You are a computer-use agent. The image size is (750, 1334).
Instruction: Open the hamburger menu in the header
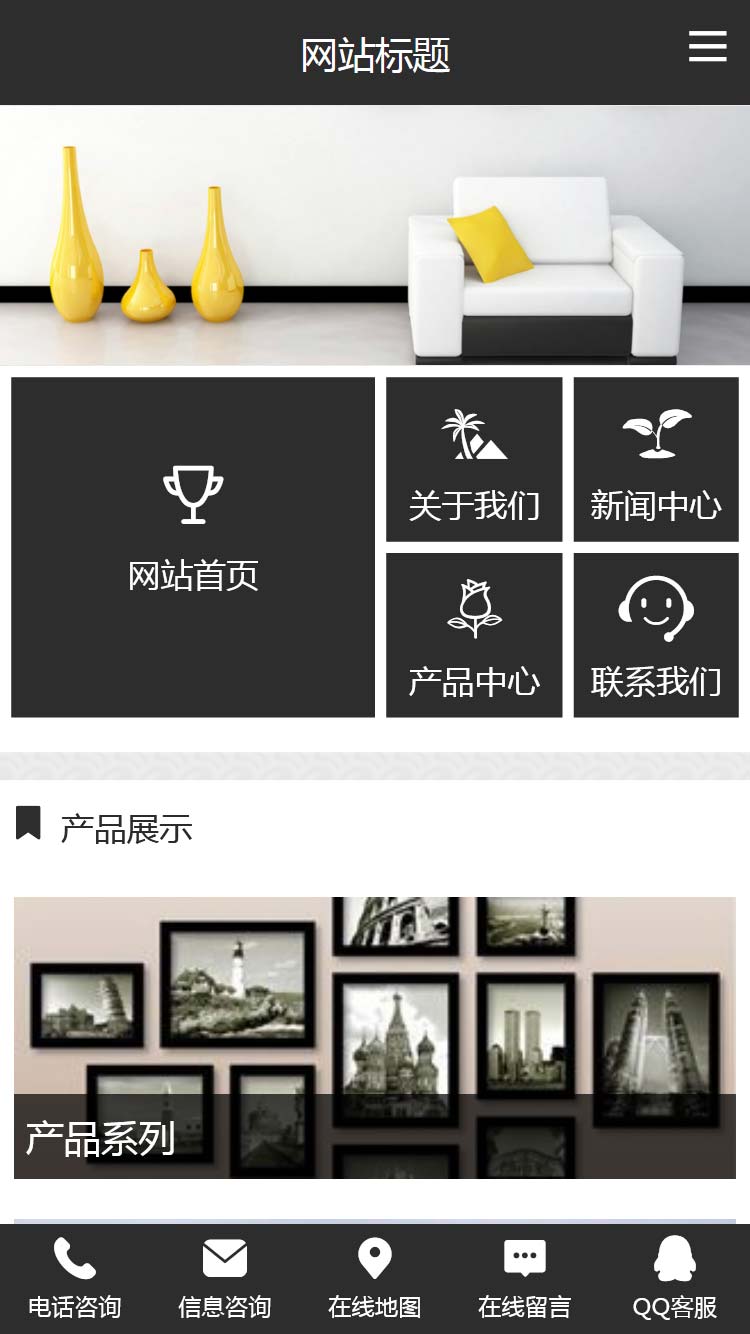coord(707,46)
